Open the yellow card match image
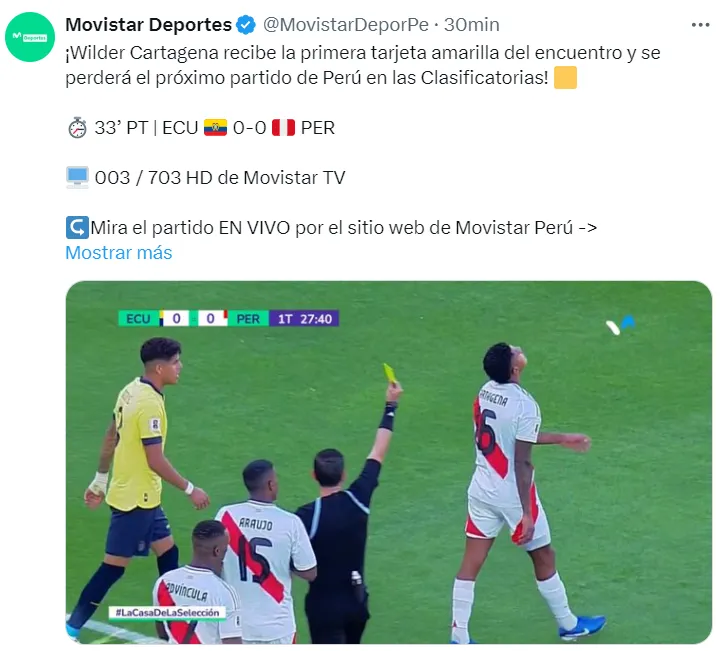Image resolution: width=726 pixels, height=651 pixels. (389, 461)
